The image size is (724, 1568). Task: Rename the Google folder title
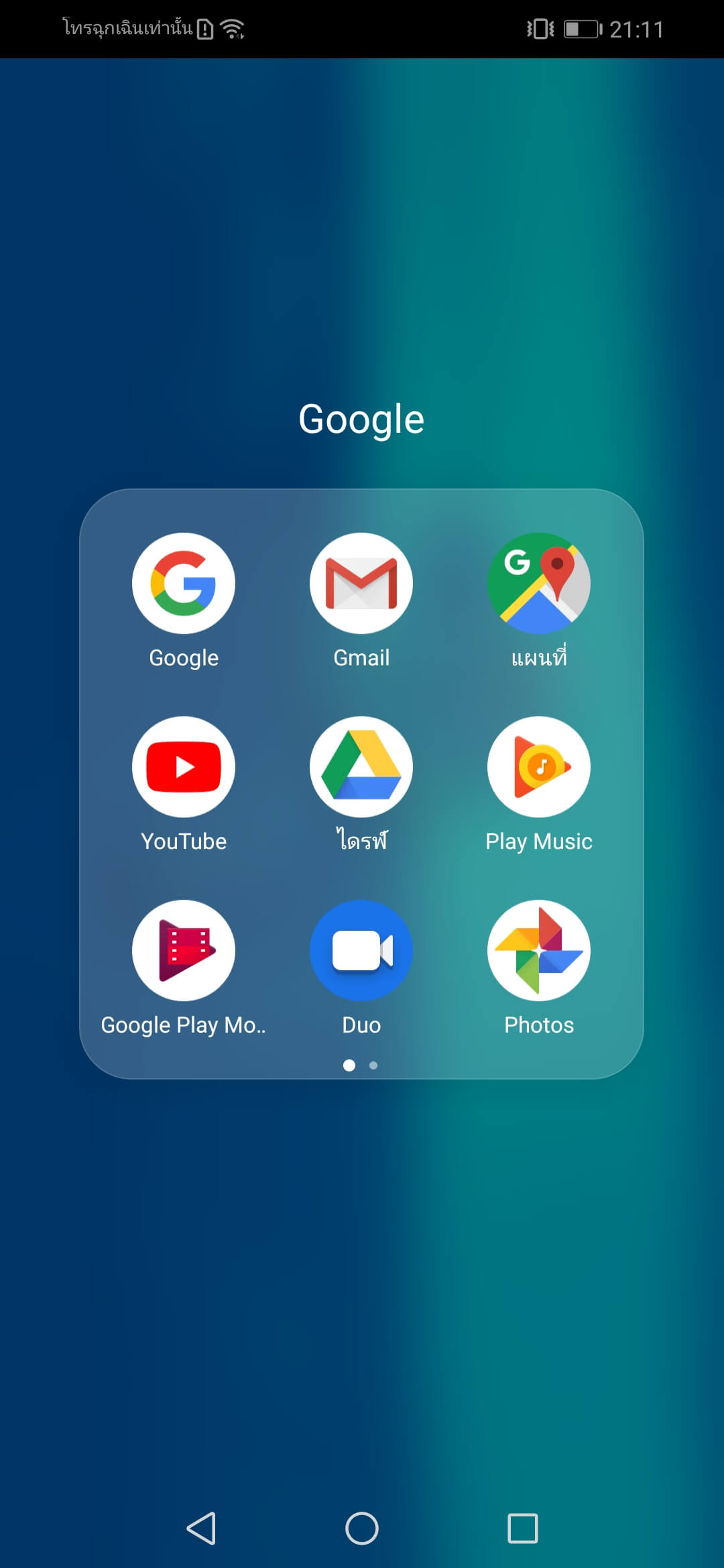[361, 420]
